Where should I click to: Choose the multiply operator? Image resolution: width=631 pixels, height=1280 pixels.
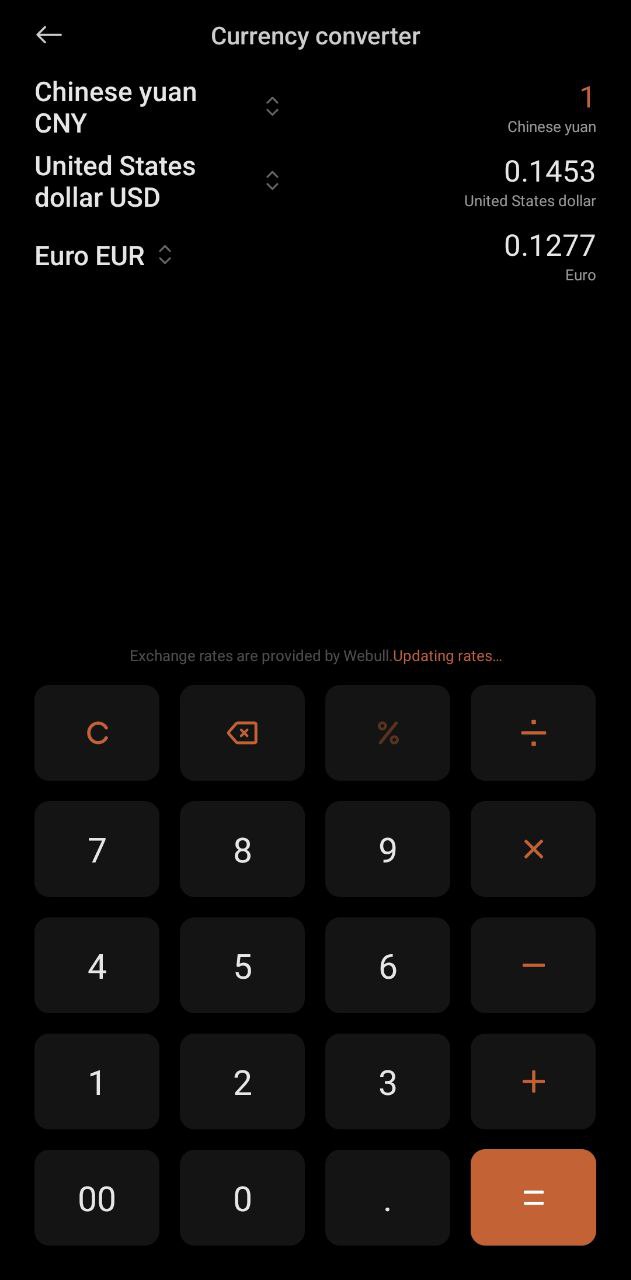coord(533,849)
